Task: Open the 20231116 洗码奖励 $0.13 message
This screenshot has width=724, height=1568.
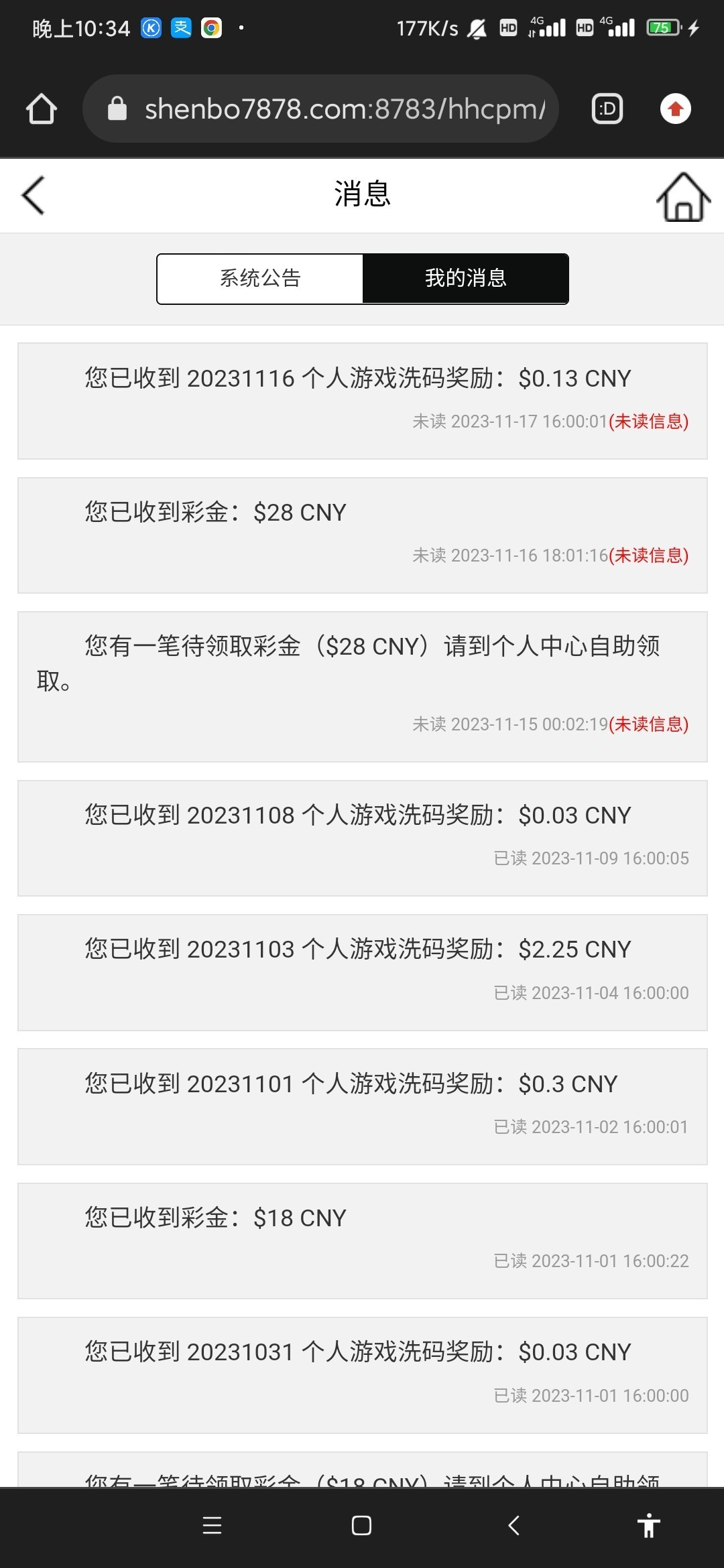Action: click(363, 401)
